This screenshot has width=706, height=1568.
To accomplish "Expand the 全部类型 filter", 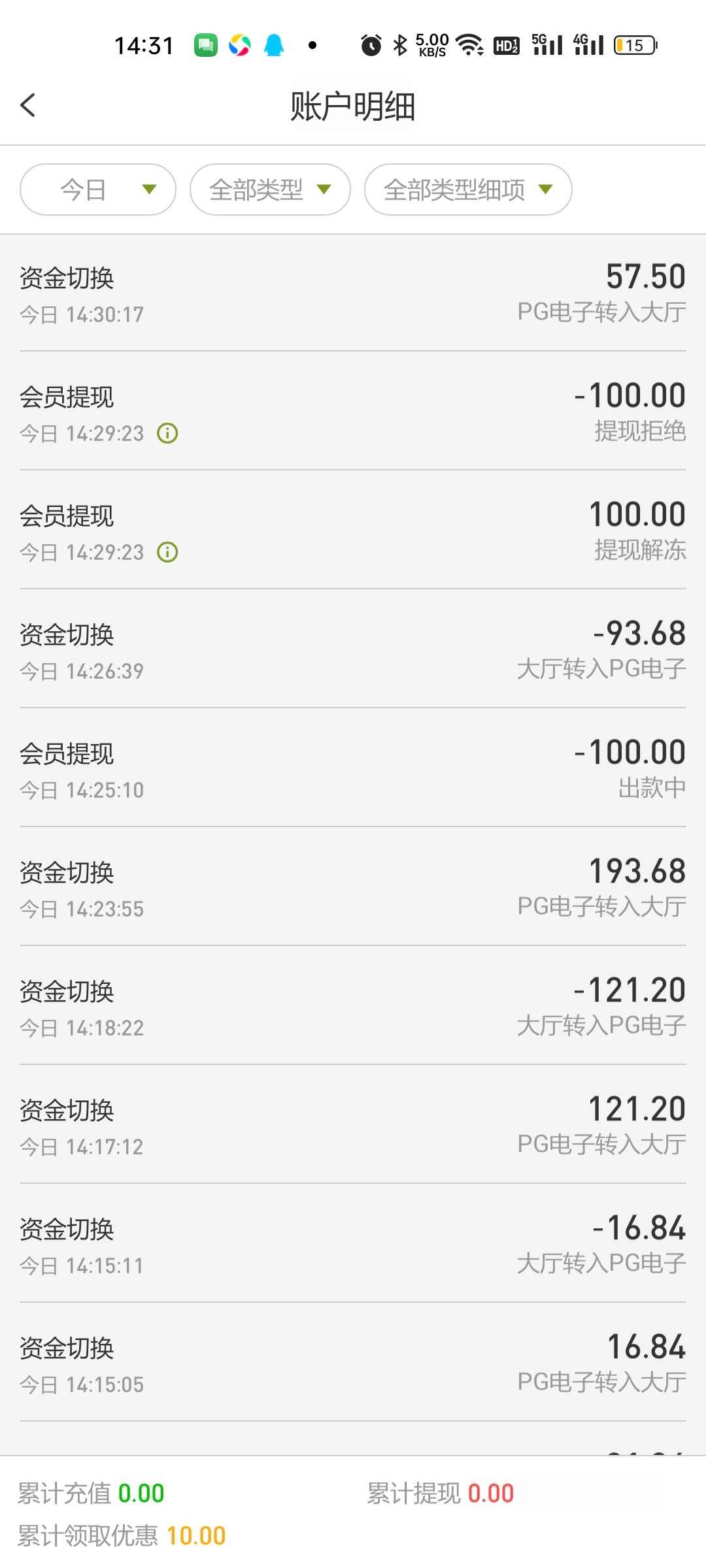I will (x=270, y=189).
